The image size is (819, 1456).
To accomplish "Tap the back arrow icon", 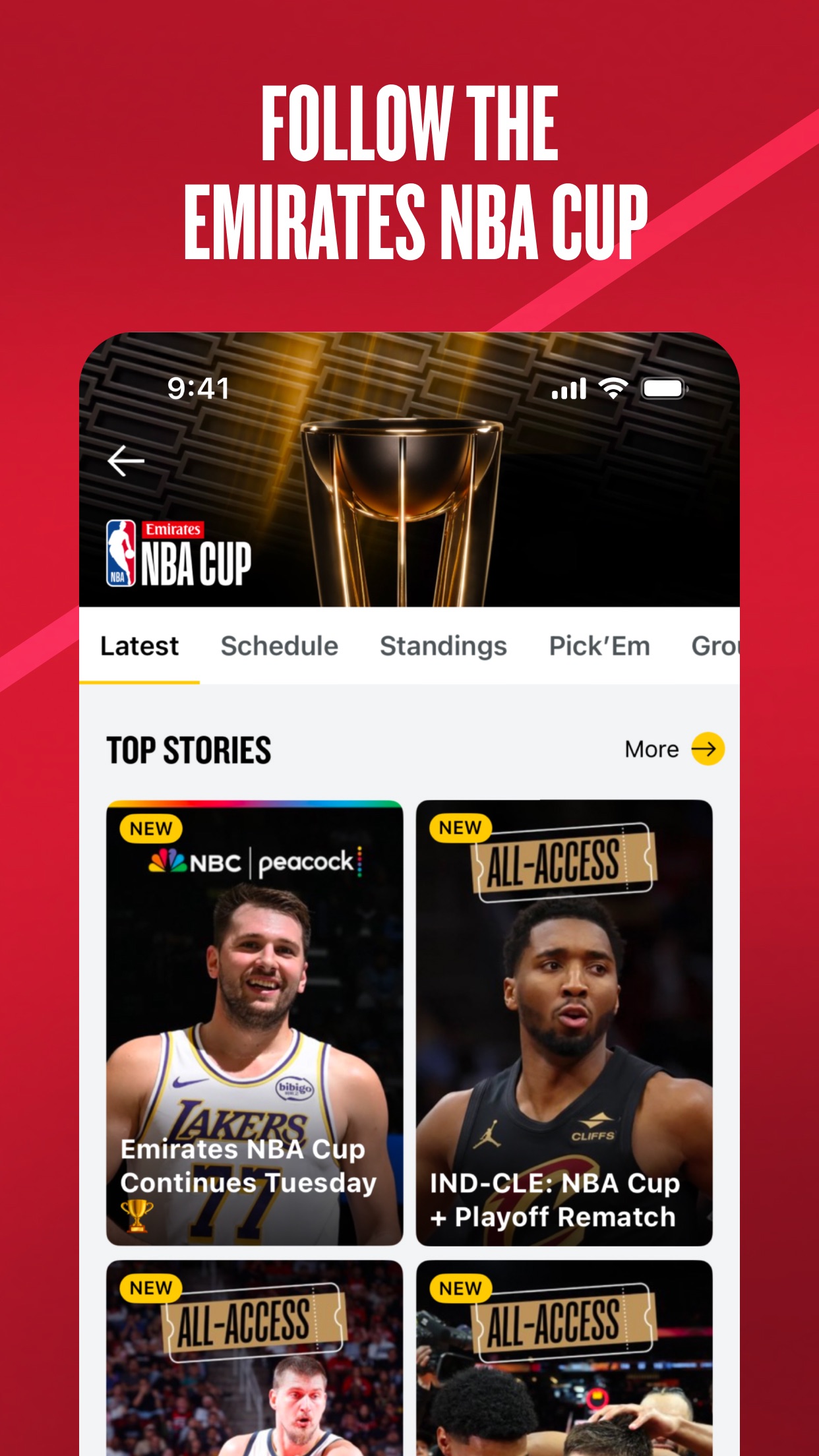I will tap(127, 460).
